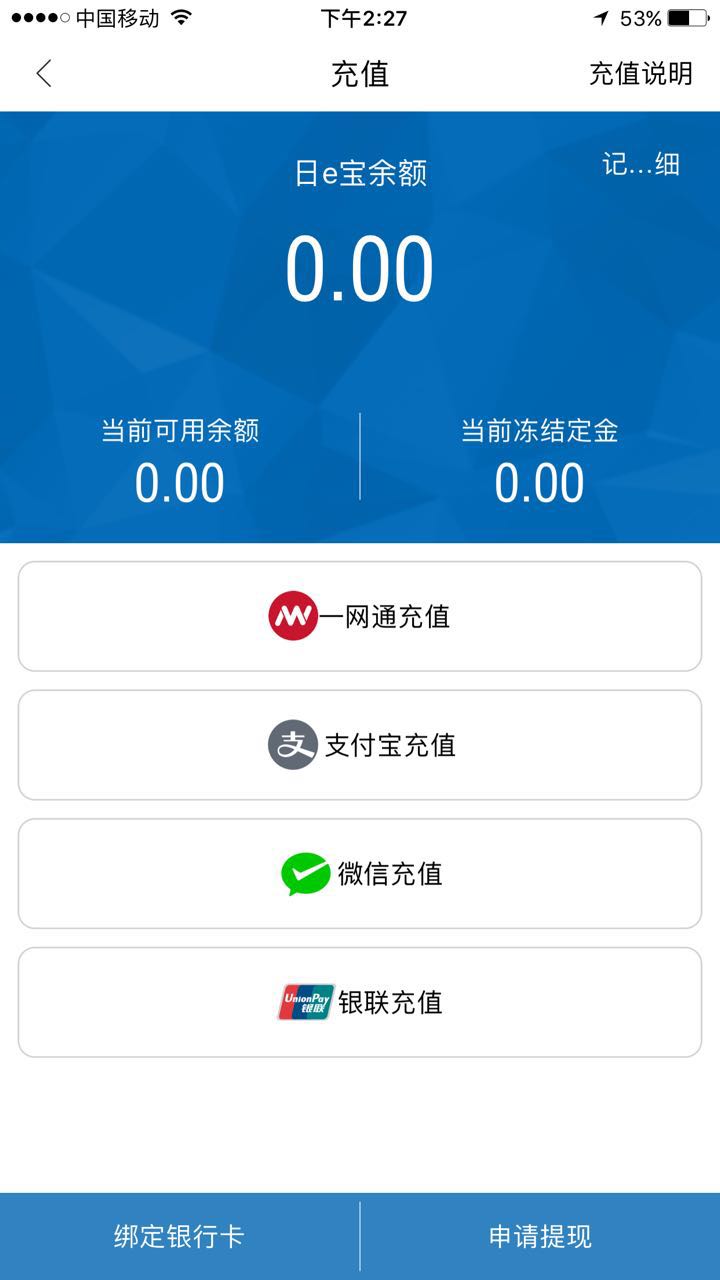Open 申请提现 to request withdrawal
The width and height of the screenshot is (720, 1280).
click(x=540, y=1236)
